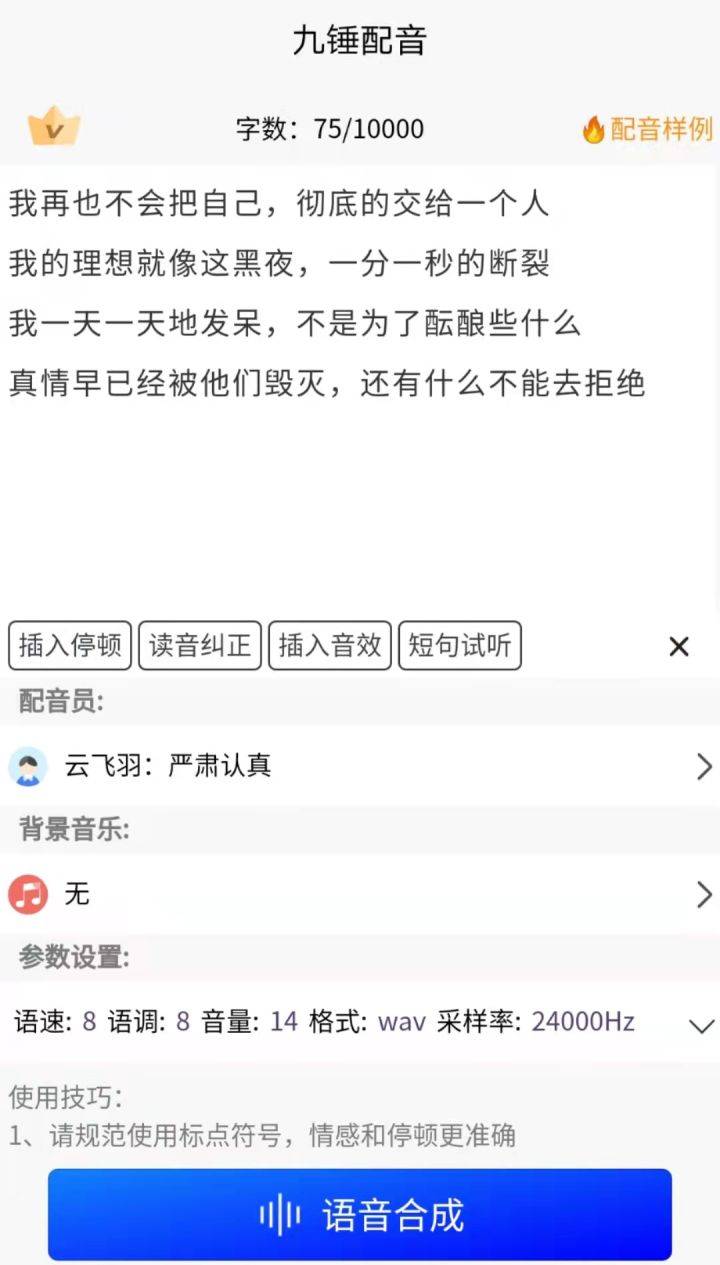Open 配音样例 voice samples

(648, 129)
